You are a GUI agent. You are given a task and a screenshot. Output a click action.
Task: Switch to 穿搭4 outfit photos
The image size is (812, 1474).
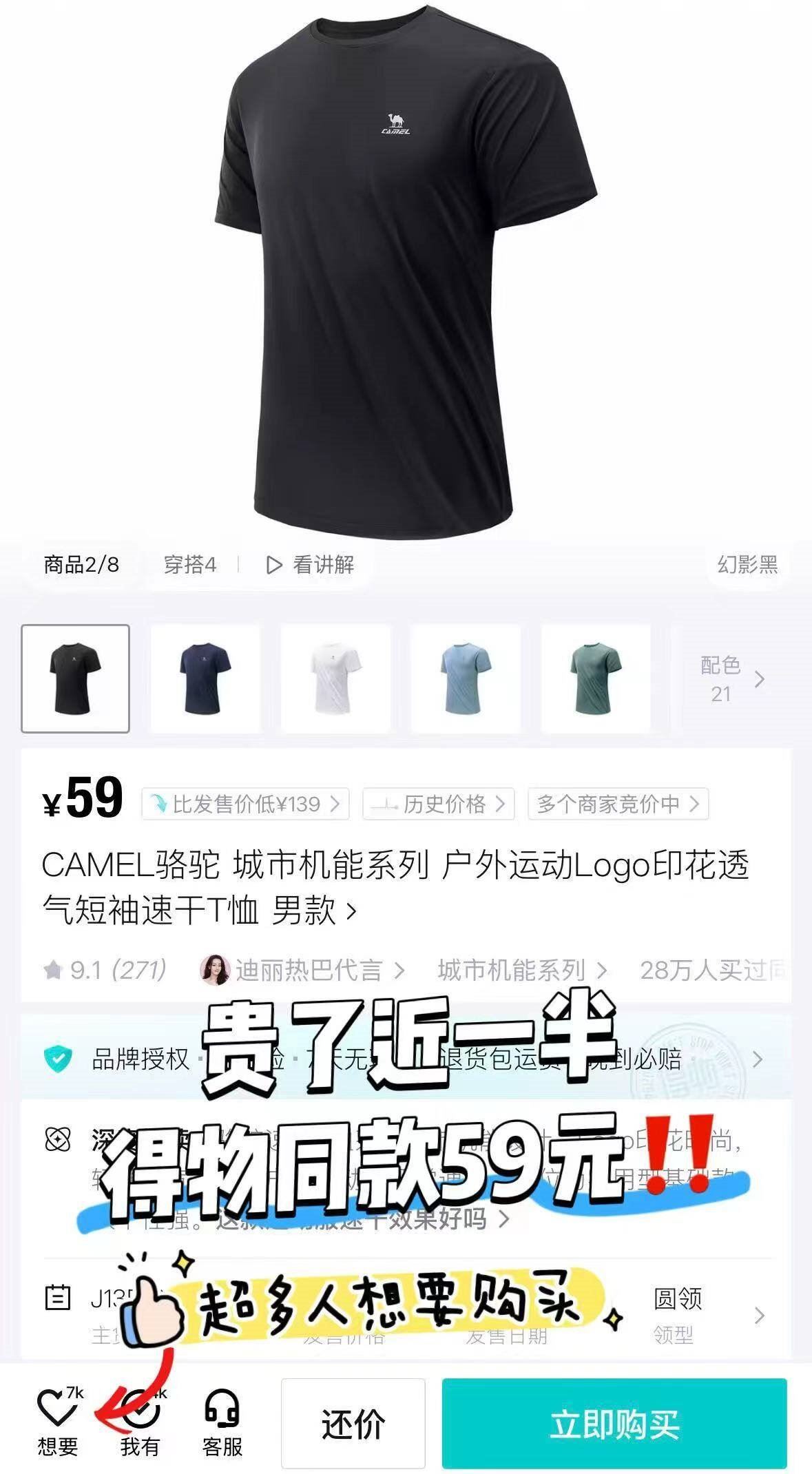point(190,565)
